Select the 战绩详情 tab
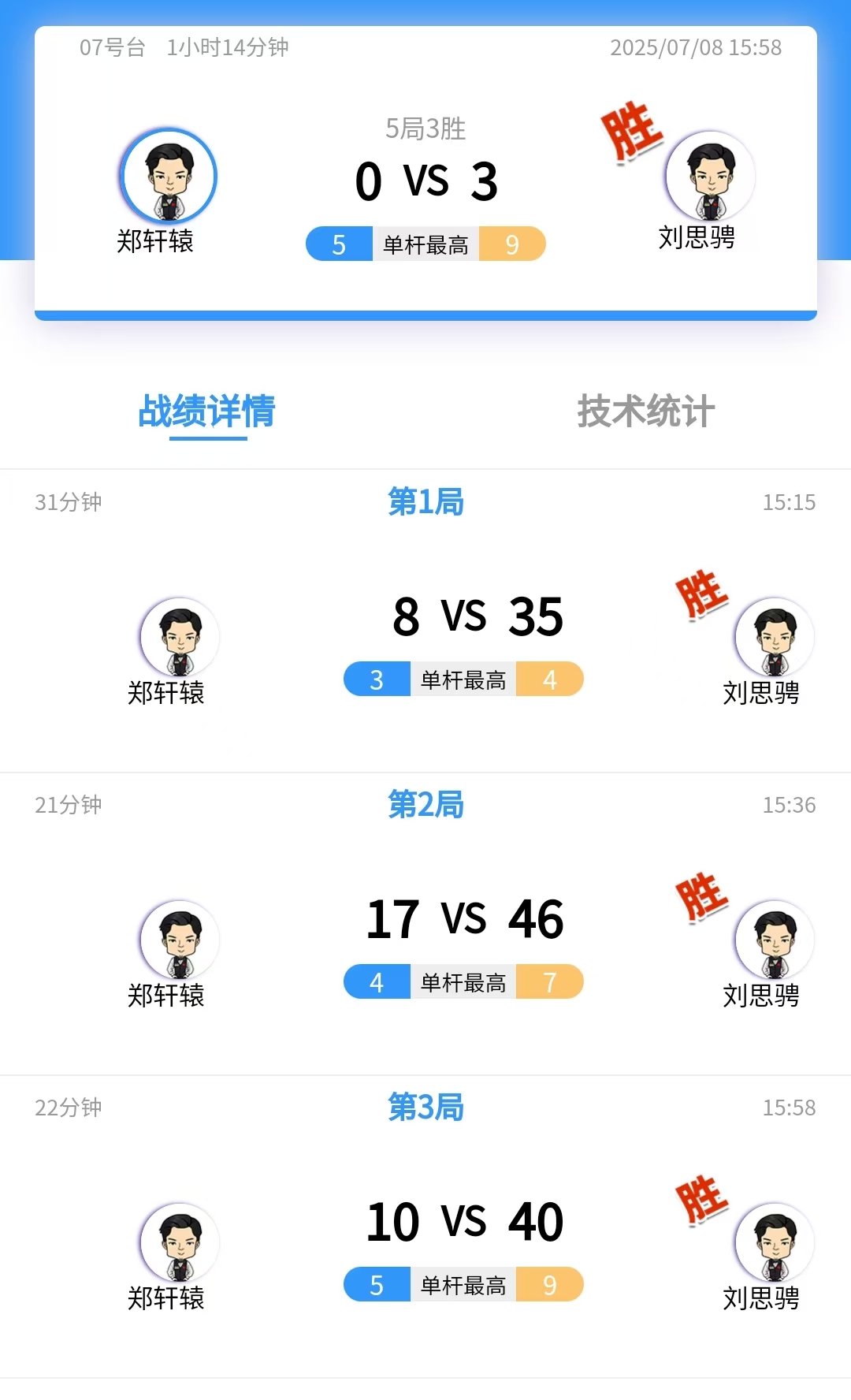 [206, 411]
